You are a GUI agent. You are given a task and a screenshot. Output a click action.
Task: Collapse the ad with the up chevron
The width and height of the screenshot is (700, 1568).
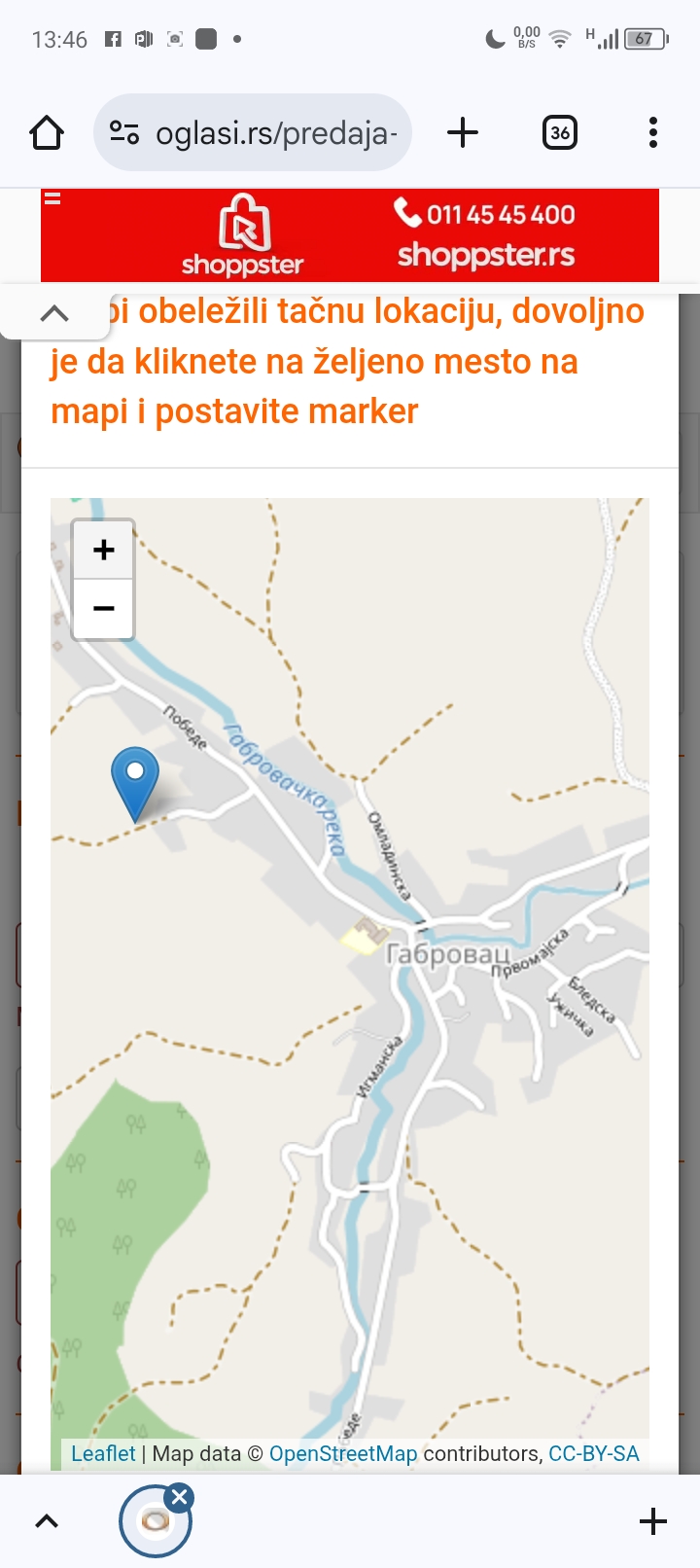(54, 313)
